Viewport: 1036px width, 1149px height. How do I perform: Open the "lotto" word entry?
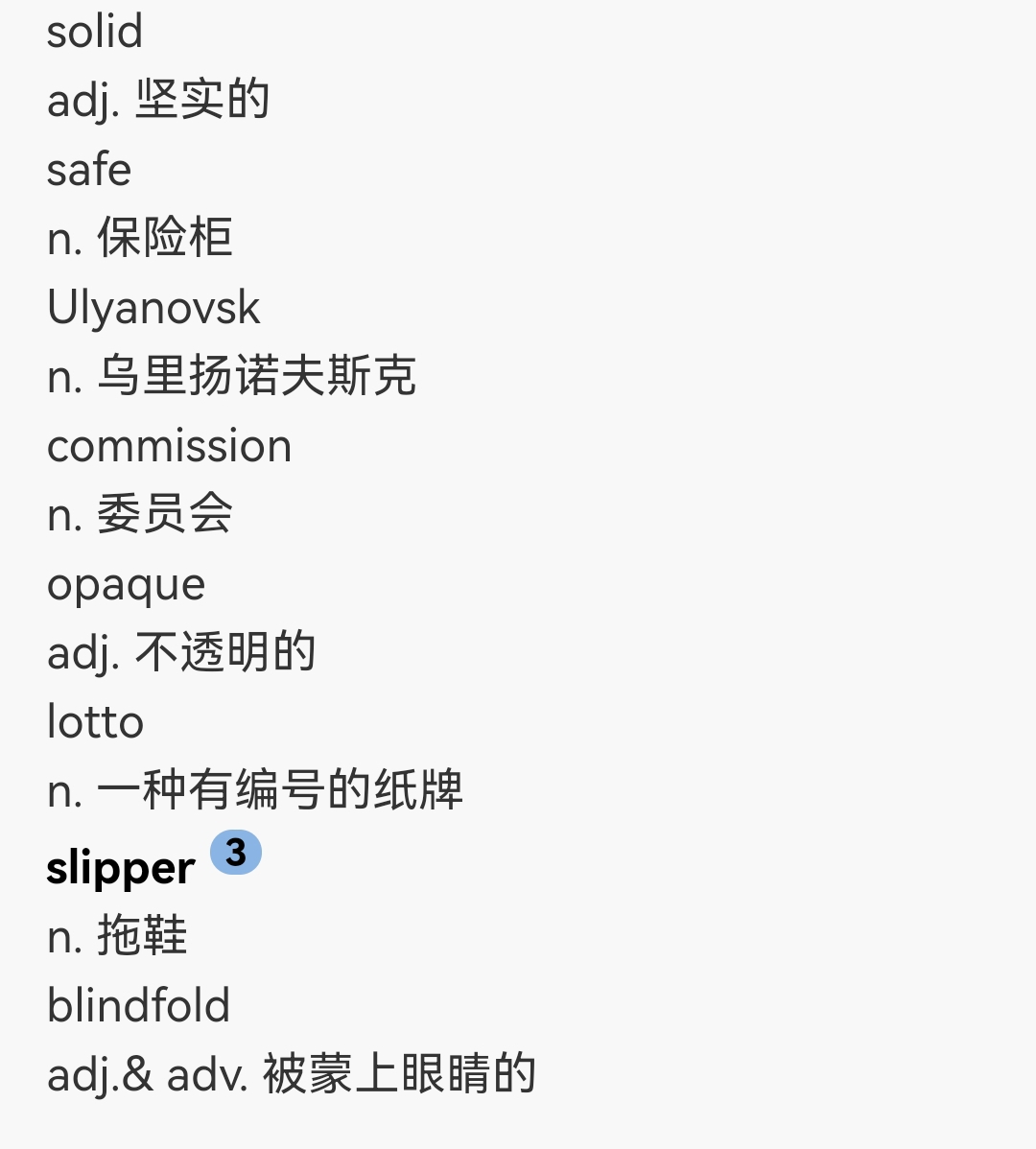click(95, 722)
